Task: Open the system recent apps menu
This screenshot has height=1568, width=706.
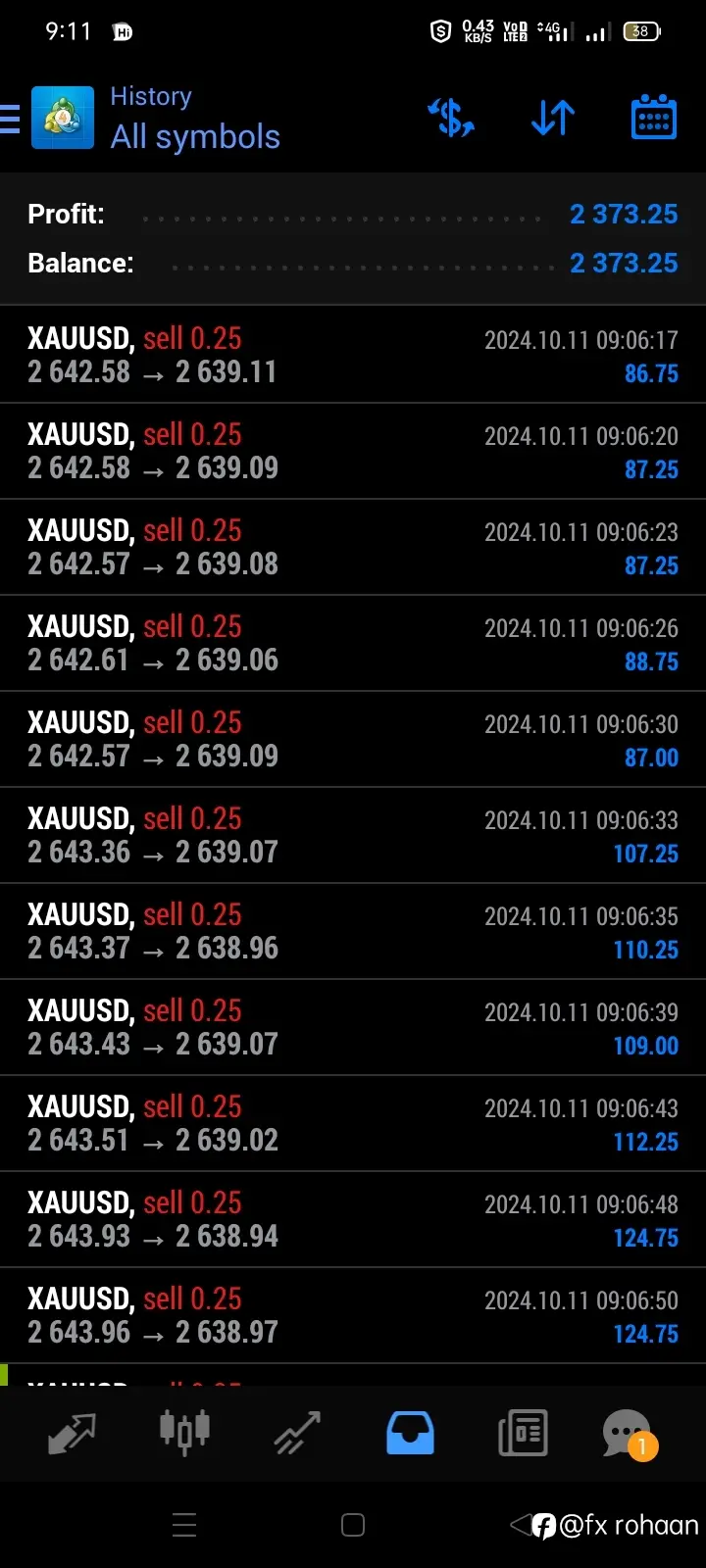Action: (x=184, y=1525)
